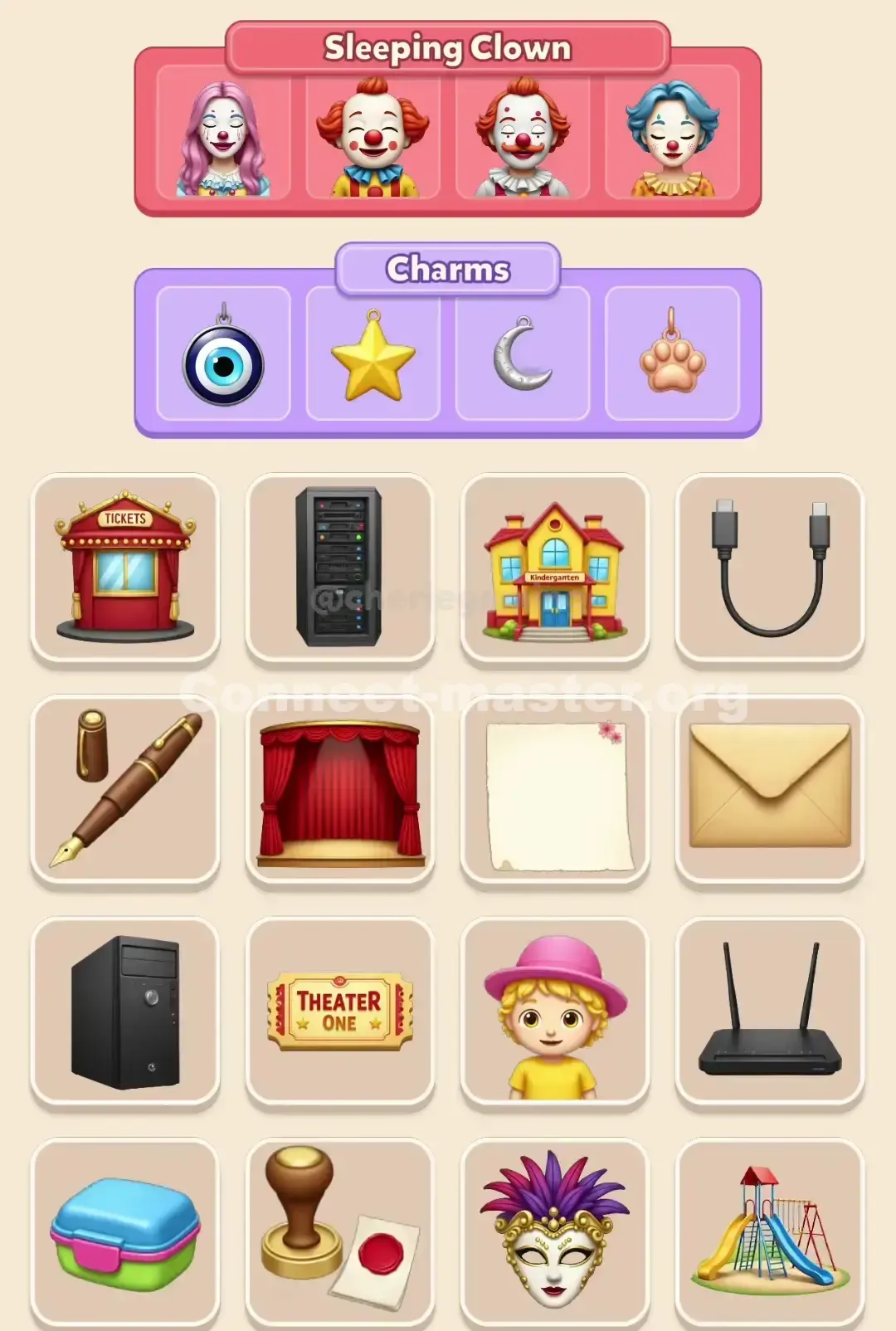The width and height of the screenshot is (896, 1331).
Task: Click the child wearing pink hat
Action: pos(554,1011)
